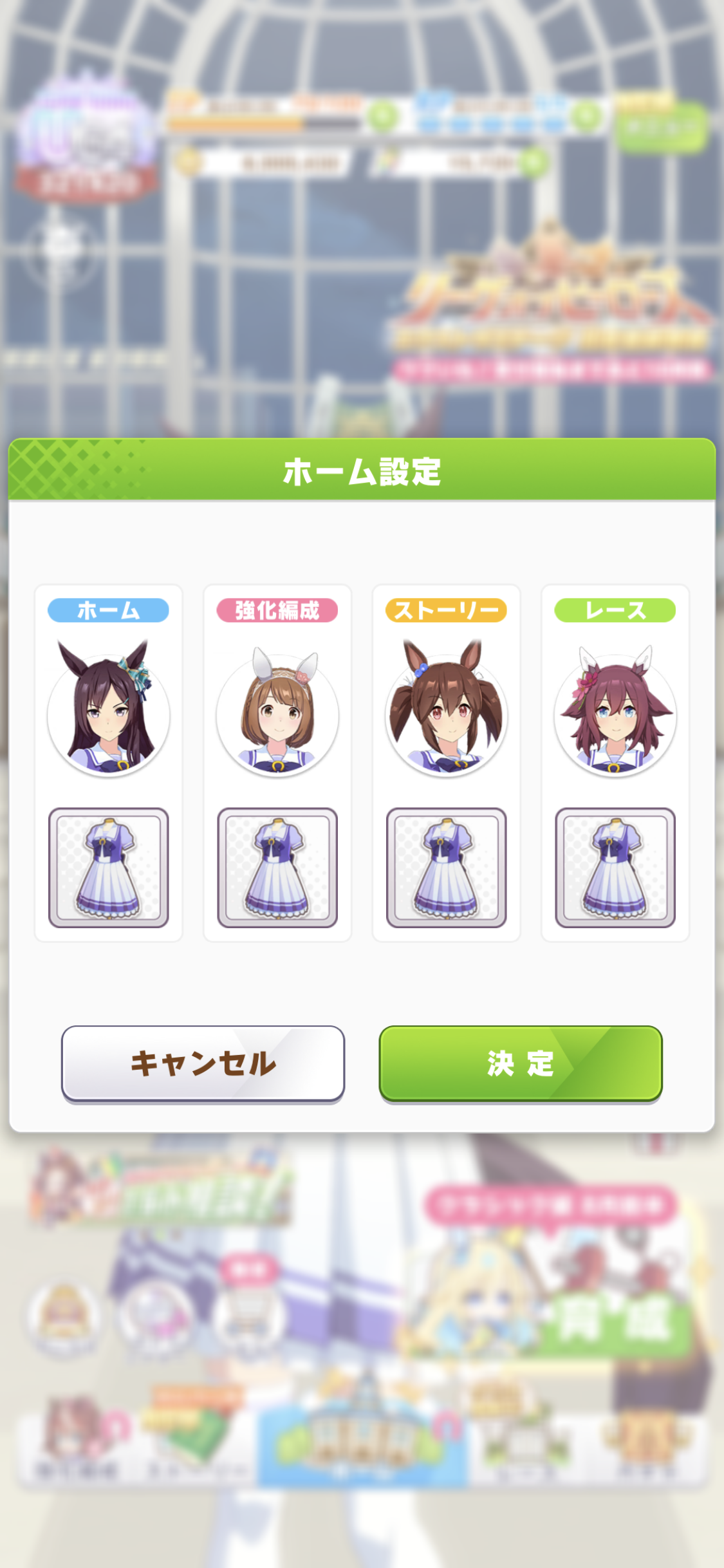This screenshot has width=724, height=1568.
Task: Select the outfit under the ホーム character
Action: (x=108, y=867)
